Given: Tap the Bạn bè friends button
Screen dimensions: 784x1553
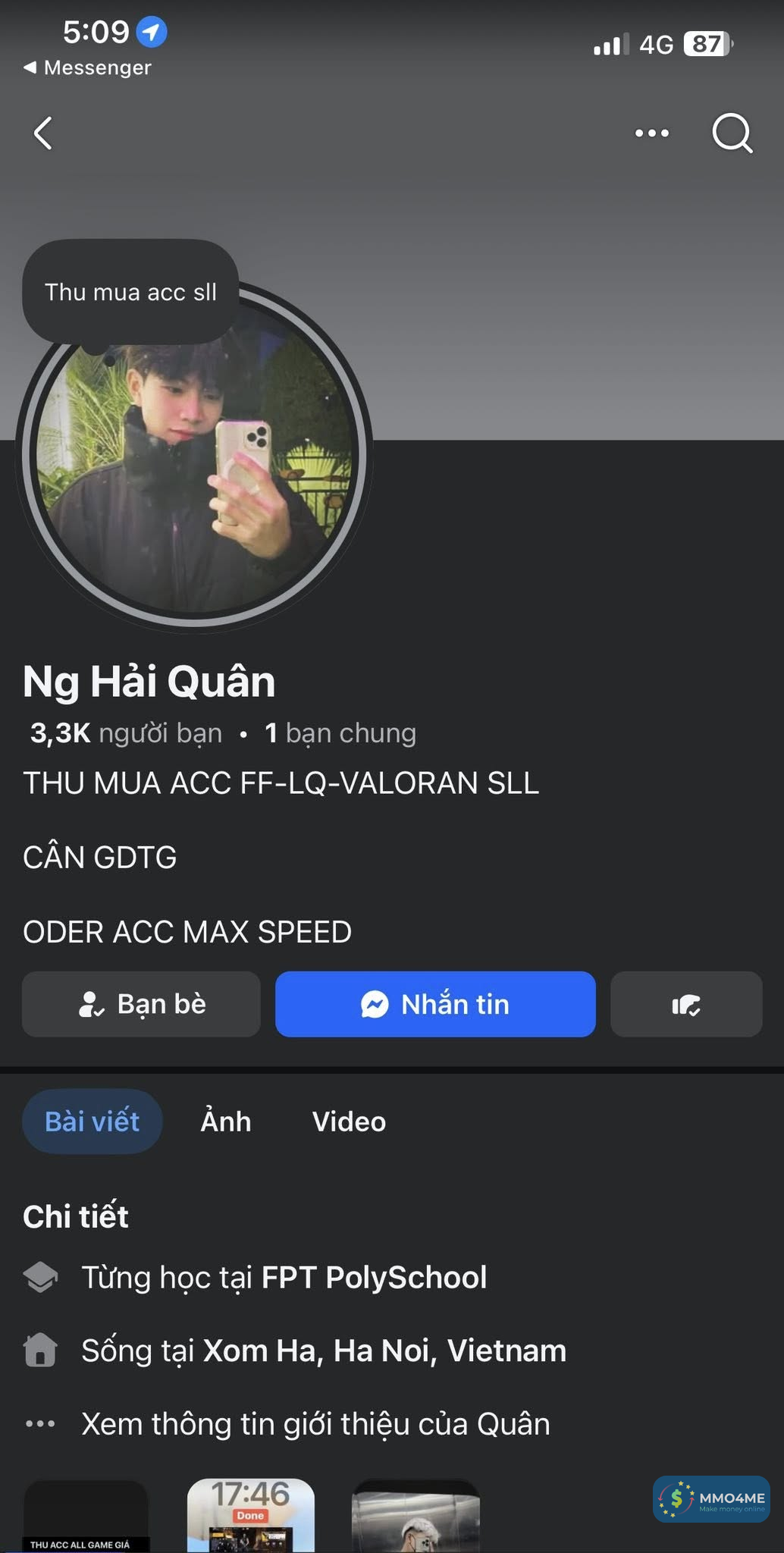Looking at the screenshot, I should 141,1004.
